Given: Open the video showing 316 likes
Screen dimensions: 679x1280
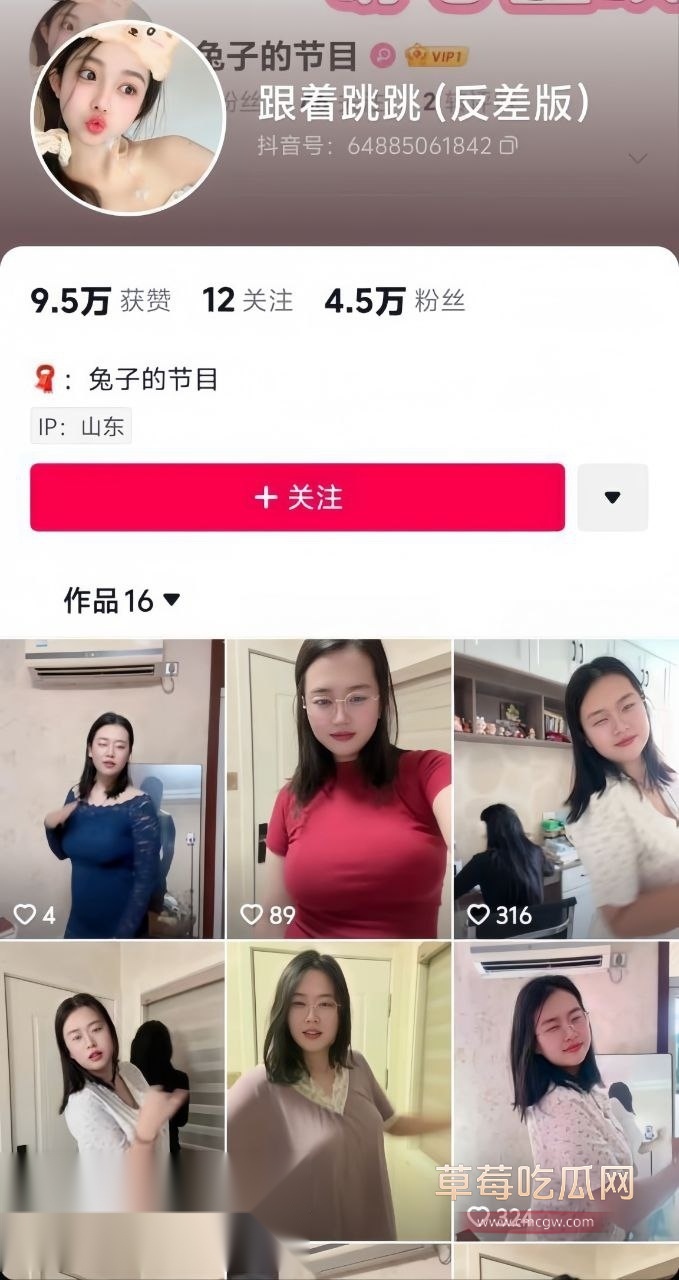Looking at the screenshot, I should (566, 788).
